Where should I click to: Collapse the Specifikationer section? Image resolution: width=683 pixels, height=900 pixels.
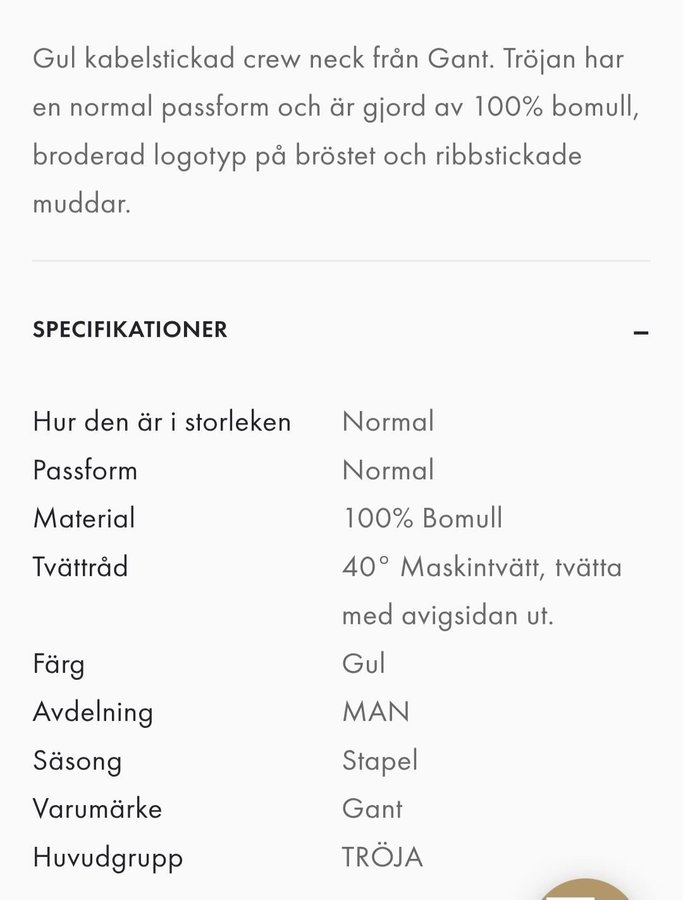tap(641, 332)
